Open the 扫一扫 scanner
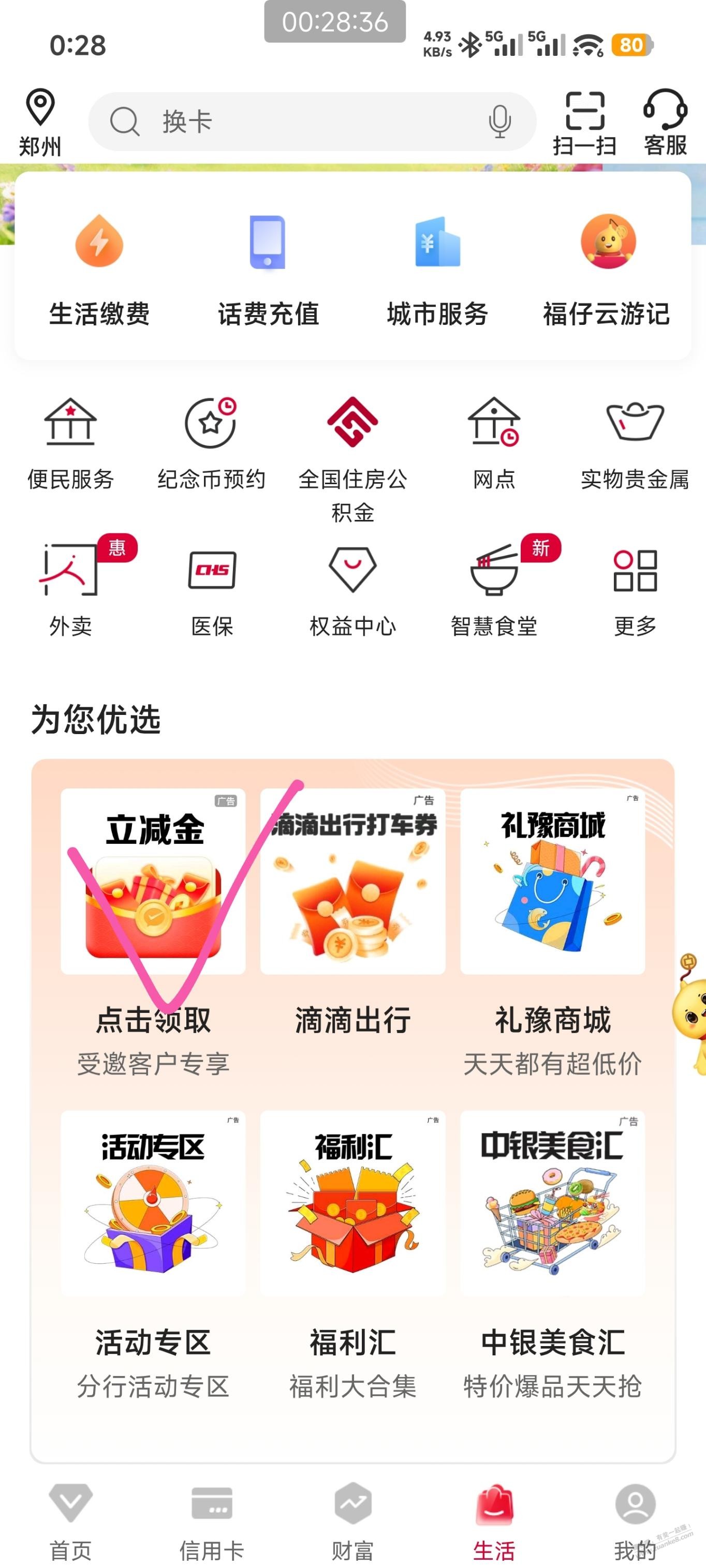This screenshot has width=706, height=1568. [x=584, y=123]
